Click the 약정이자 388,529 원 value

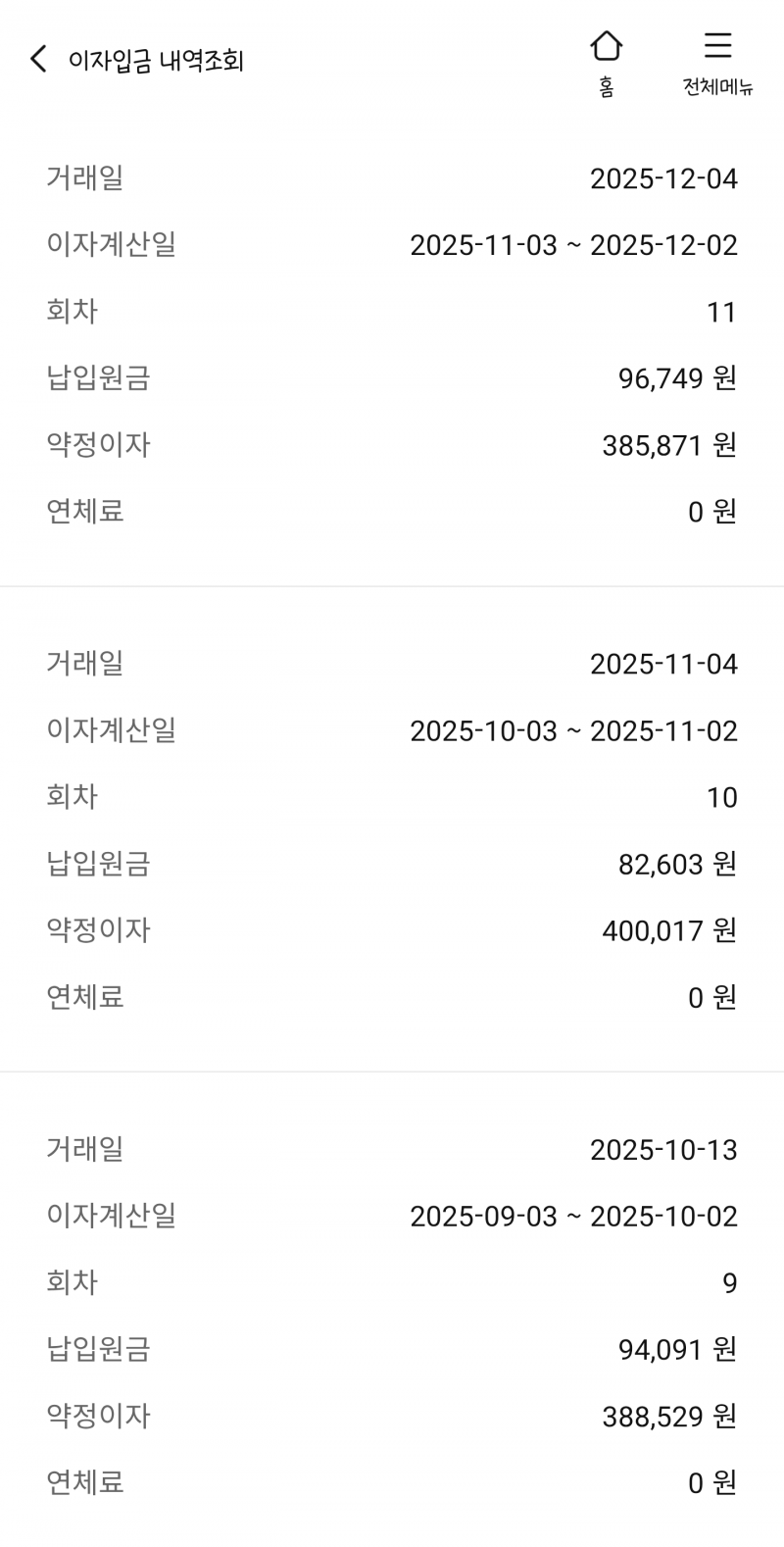coord(669,1417)
